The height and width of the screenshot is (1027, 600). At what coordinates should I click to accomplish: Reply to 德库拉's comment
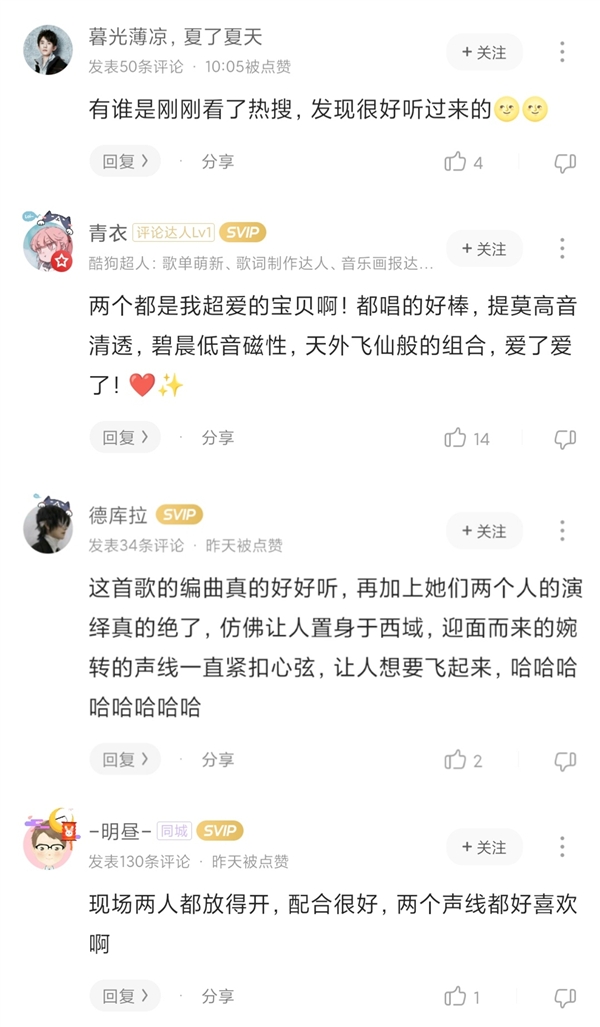[x=125, y=760]
